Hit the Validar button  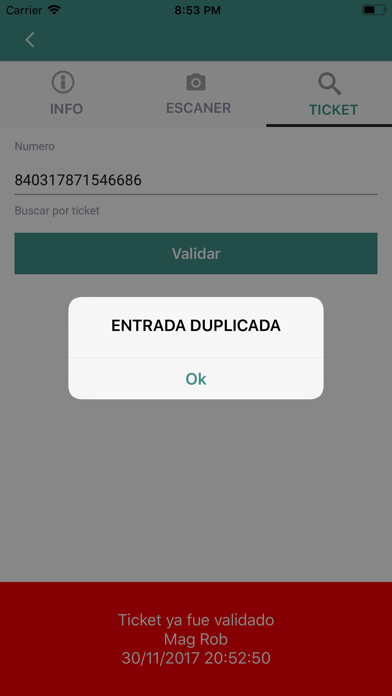[x=196, y=253]
